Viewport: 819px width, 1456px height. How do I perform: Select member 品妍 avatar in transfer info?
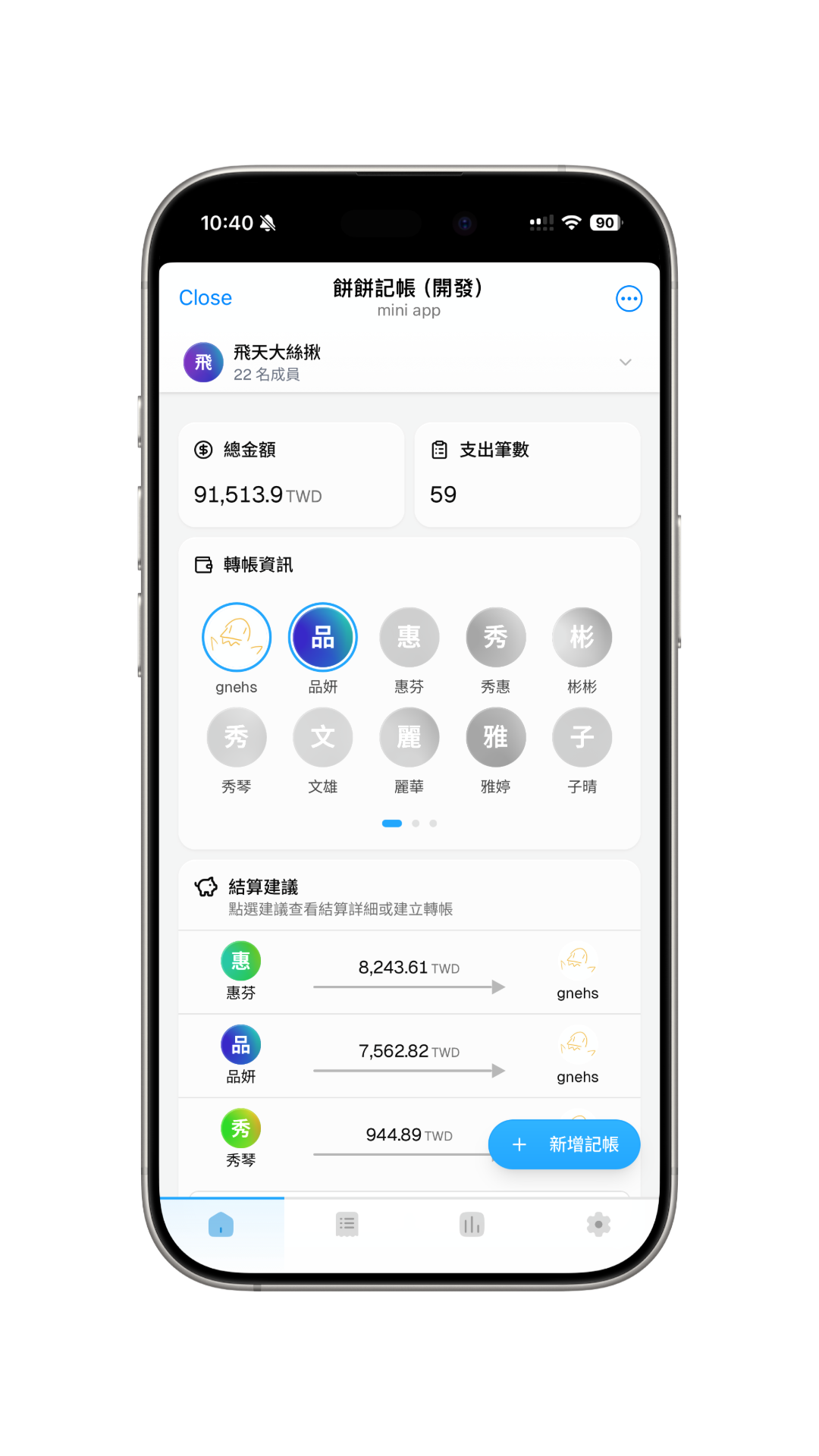[323, 638]
